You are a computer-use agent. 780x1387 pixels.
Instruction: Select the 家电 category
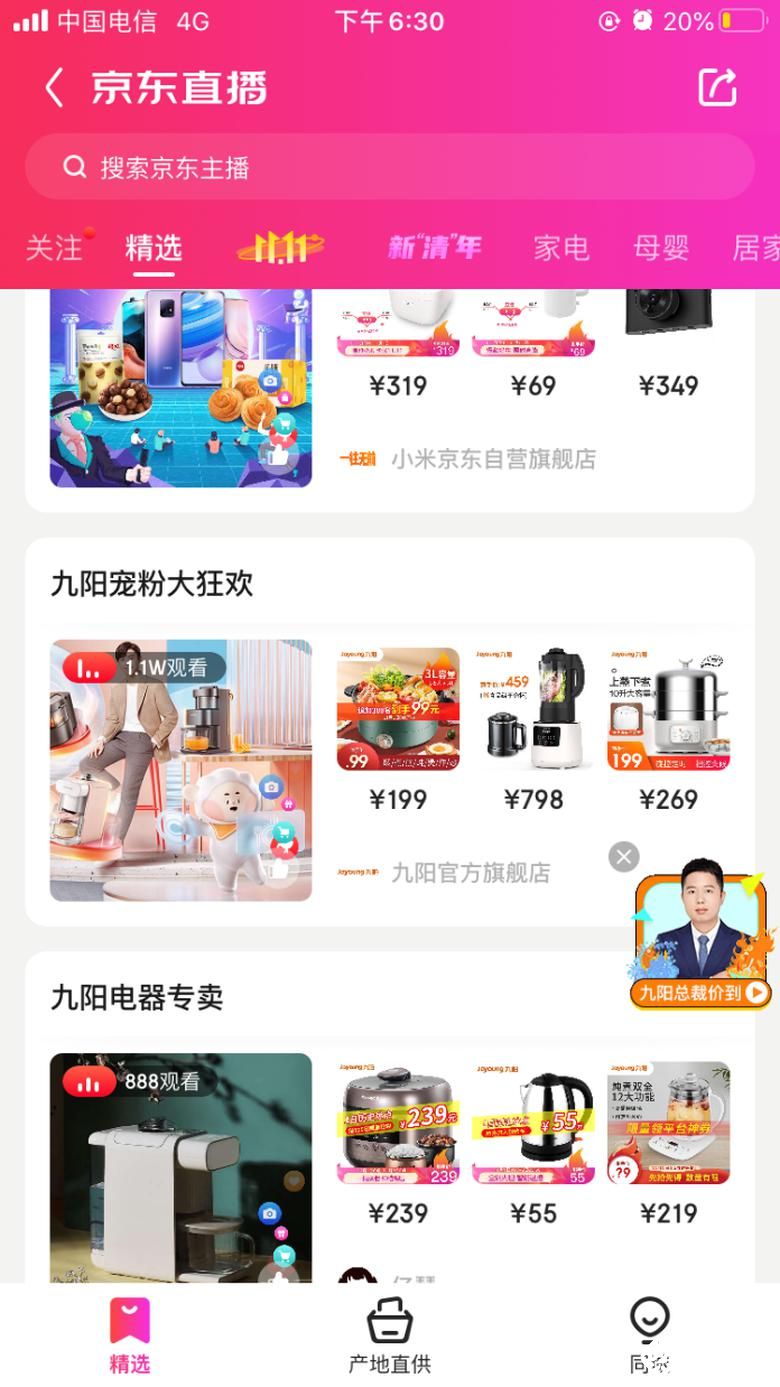click(560, 248)
